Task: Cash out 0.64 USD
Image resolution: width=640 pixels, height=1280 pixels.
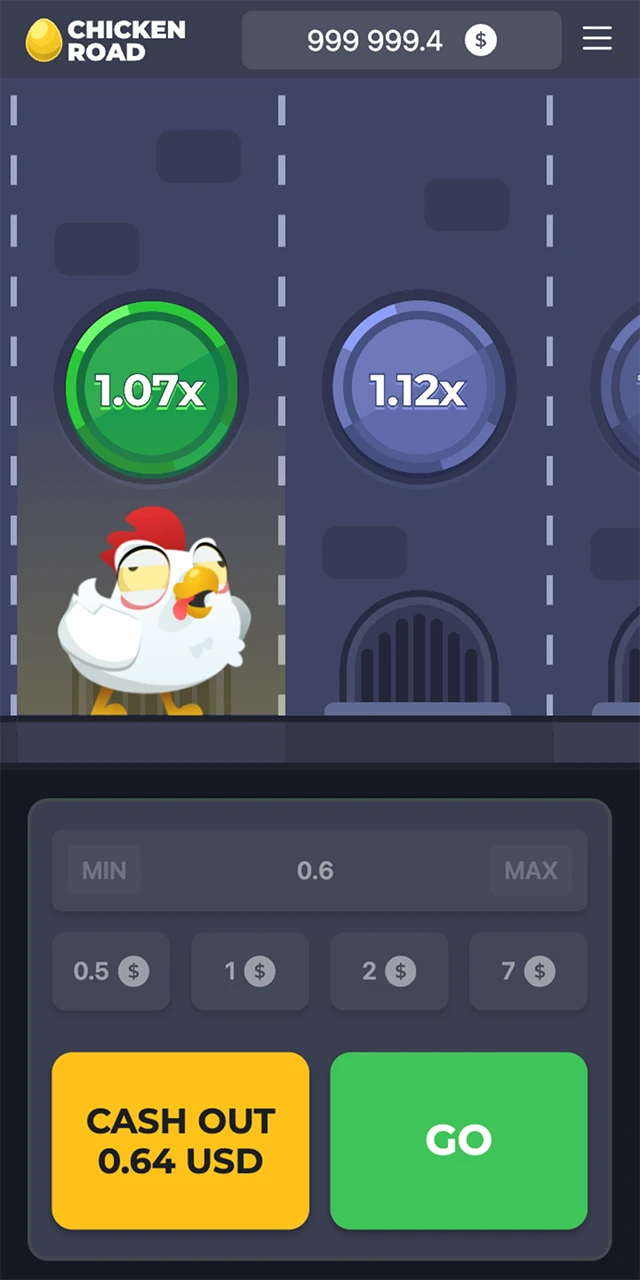Action: [180, 1140]
